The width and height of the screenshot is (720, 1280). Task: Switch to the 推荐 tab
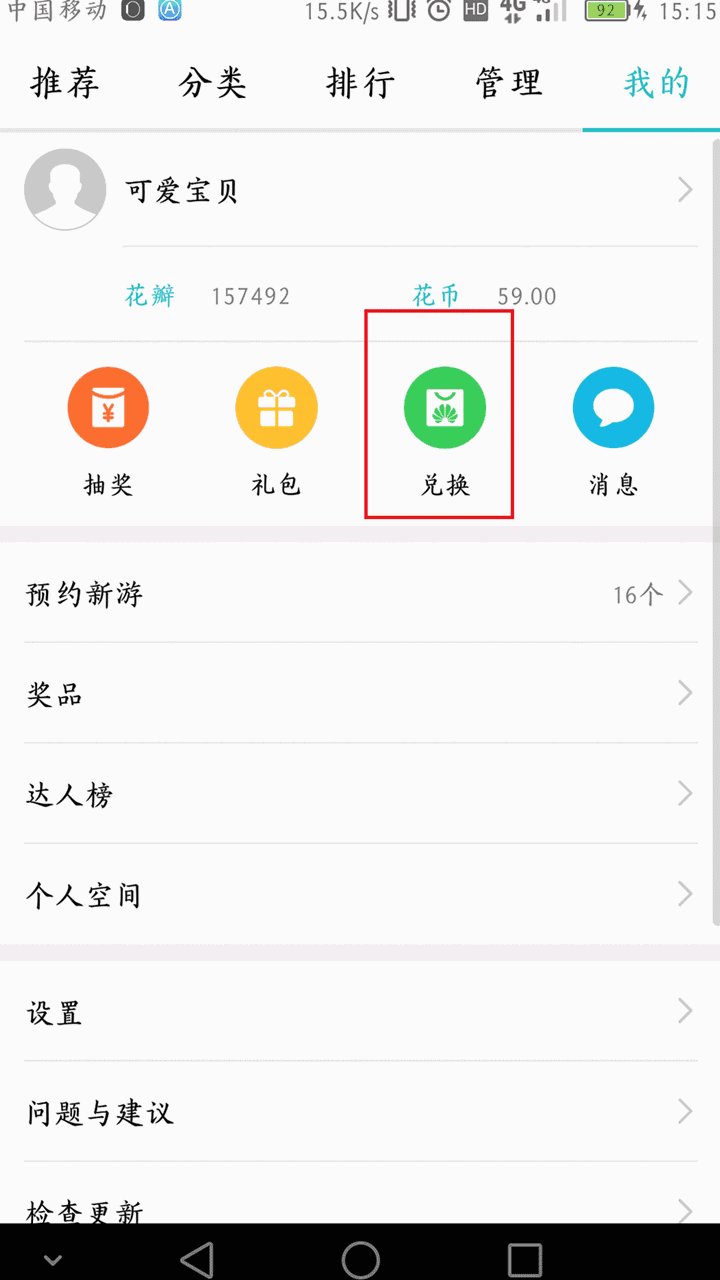pyautogui.click(x=65, y=84)
